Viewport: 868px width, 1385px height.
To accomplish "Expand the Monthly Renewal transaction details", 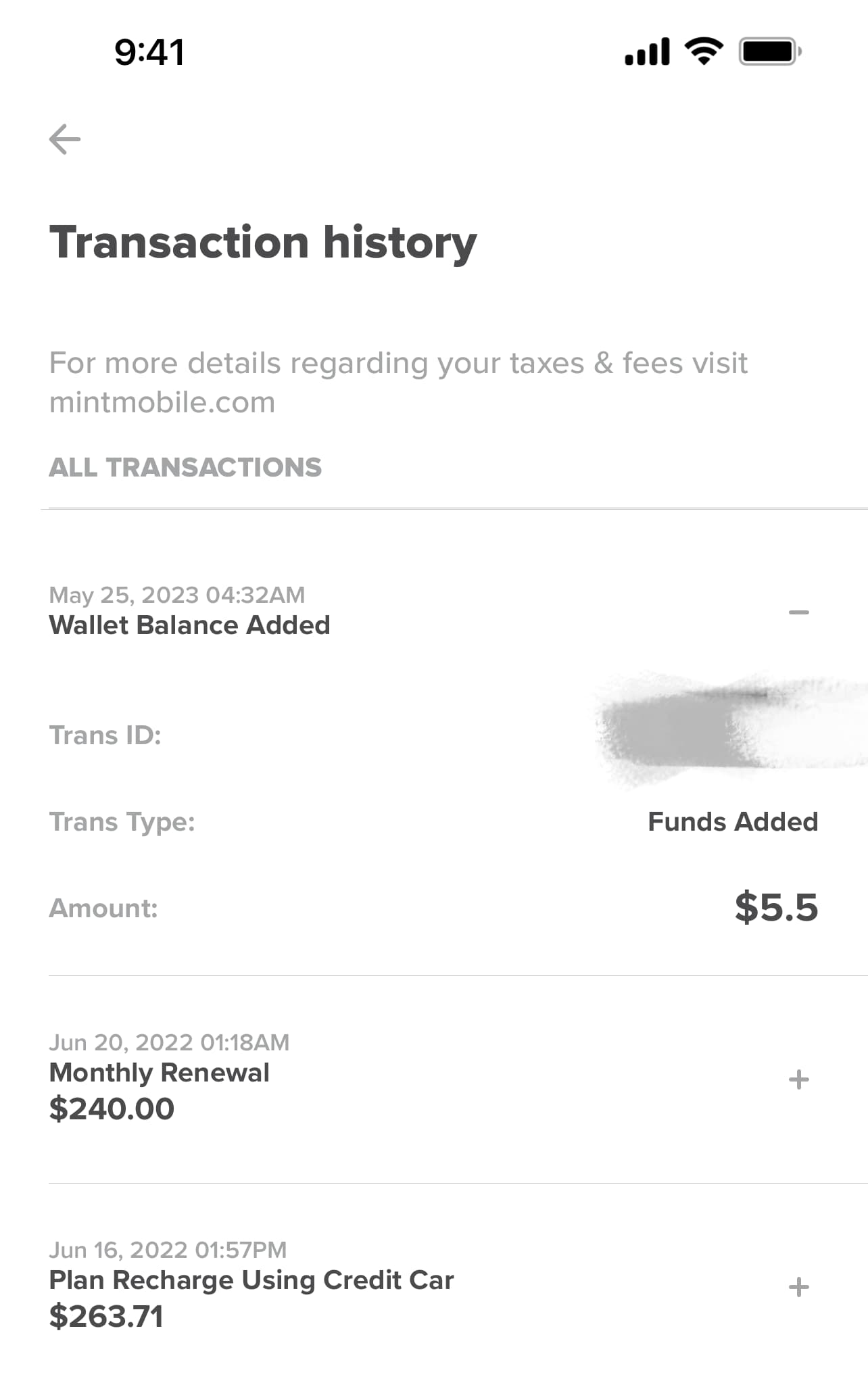I will pyautogui.click(x=798, y=1079).
